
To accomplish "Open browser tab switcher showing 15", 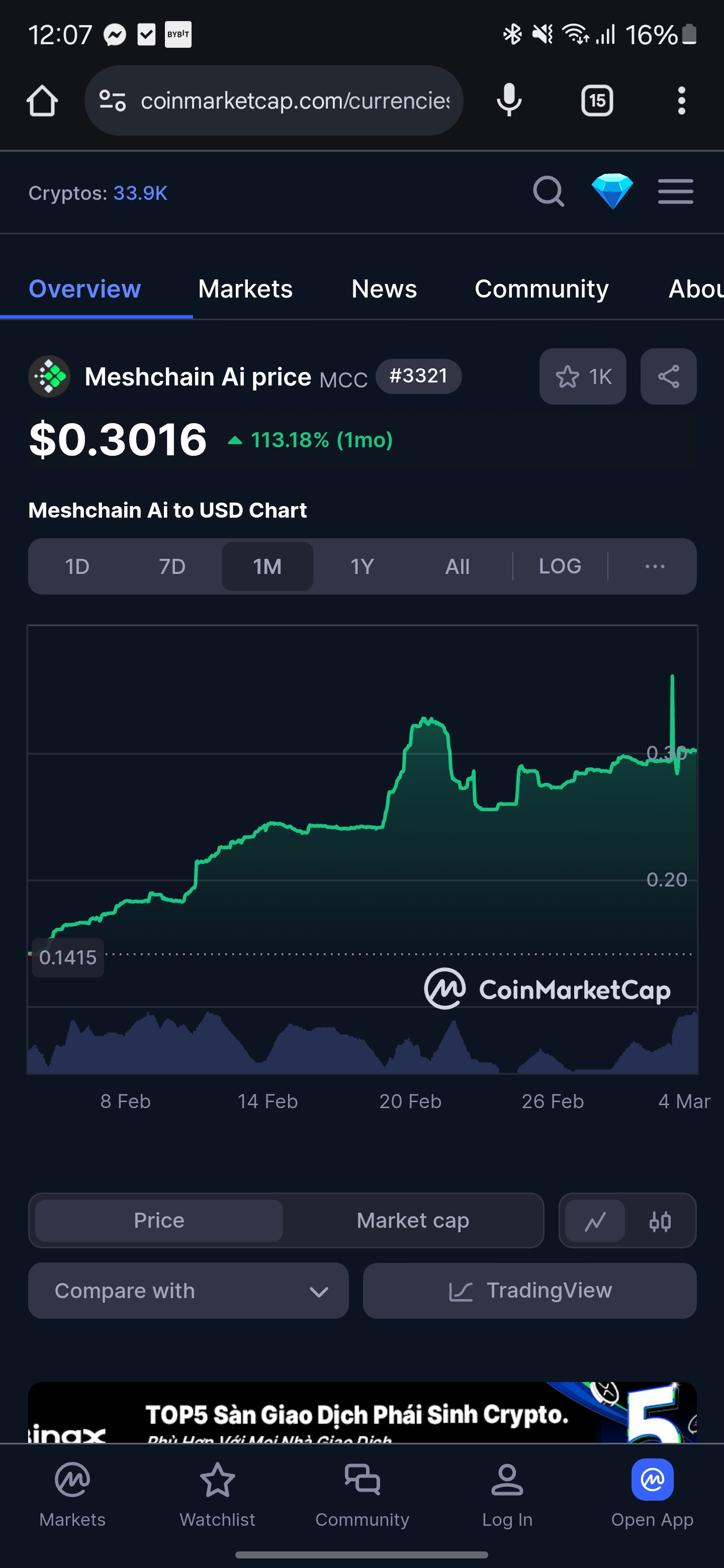I will coord(597,101).
